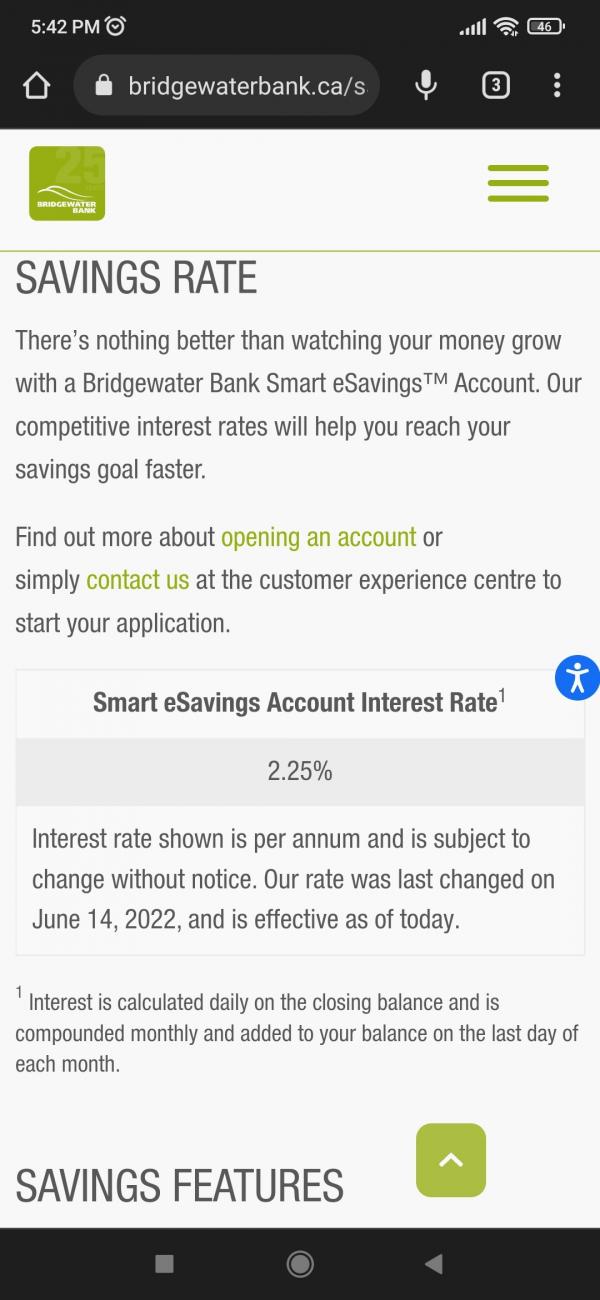This screenshot has width=600, height=1300.
Task: Tap the Bridgewater Bank logo
Action: (67, 184)
